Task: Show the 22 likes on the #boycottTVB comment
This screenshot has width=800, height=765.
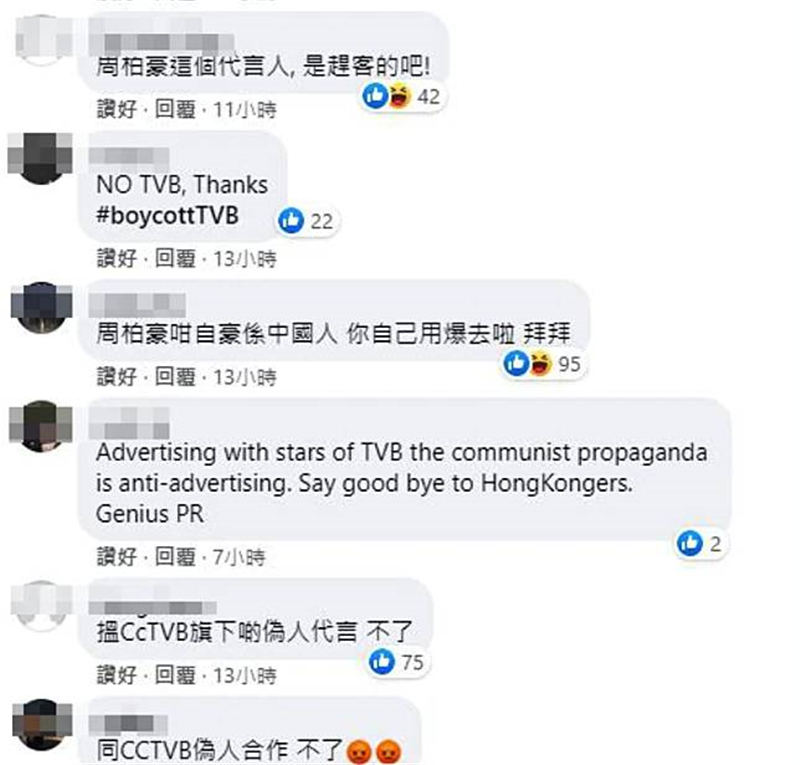Action: pos(306,221)
